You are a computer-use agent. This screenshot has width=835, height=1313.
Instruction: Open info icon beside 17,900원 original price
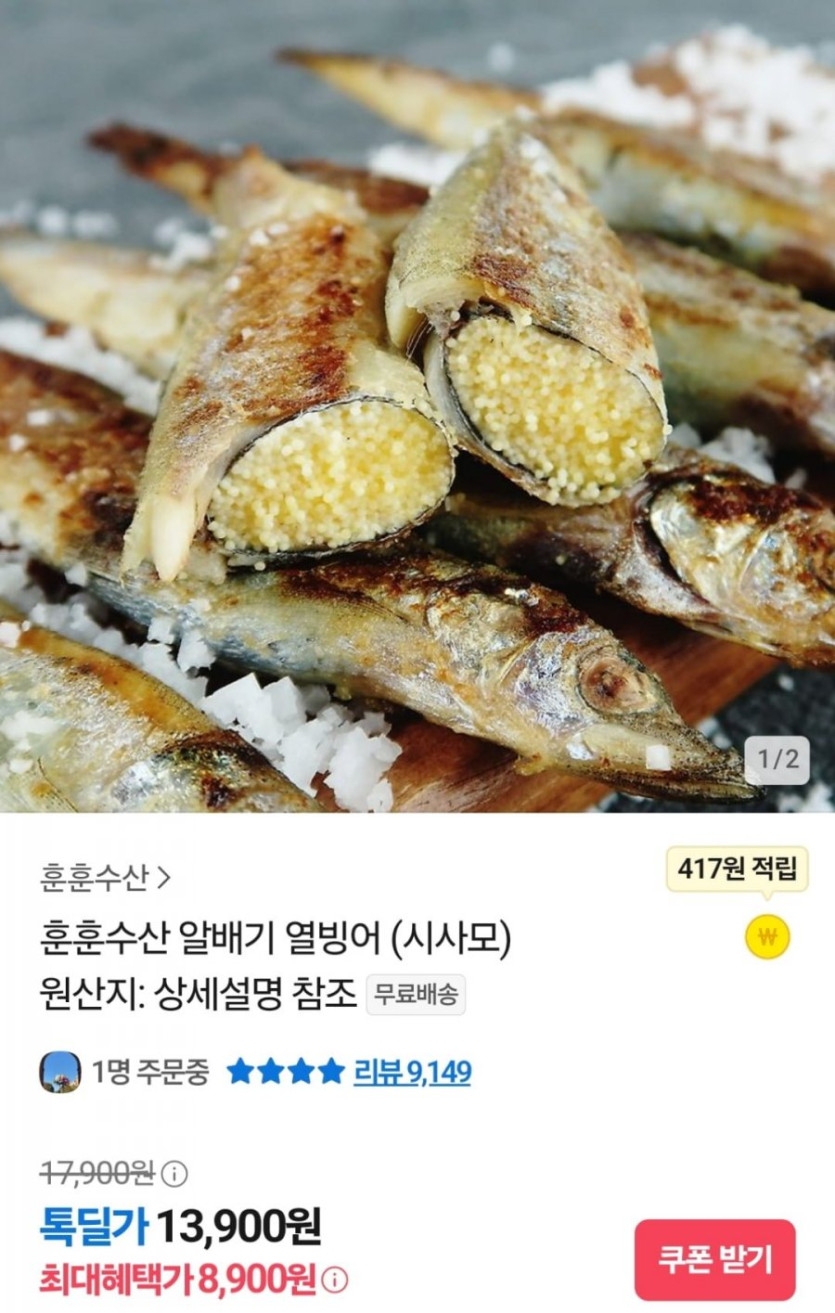[174, 1173]
